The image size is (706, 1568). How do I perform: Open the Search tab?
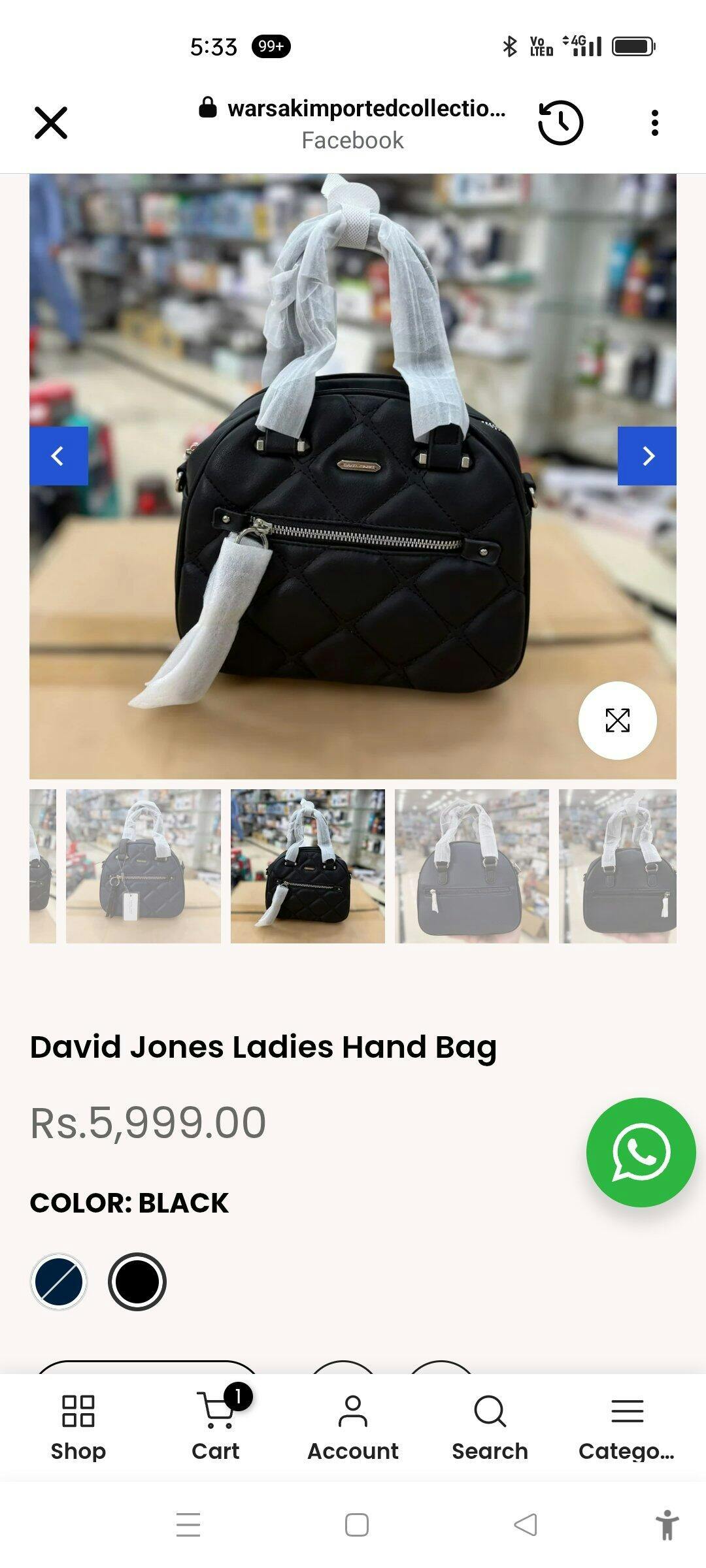point(490,1424)
